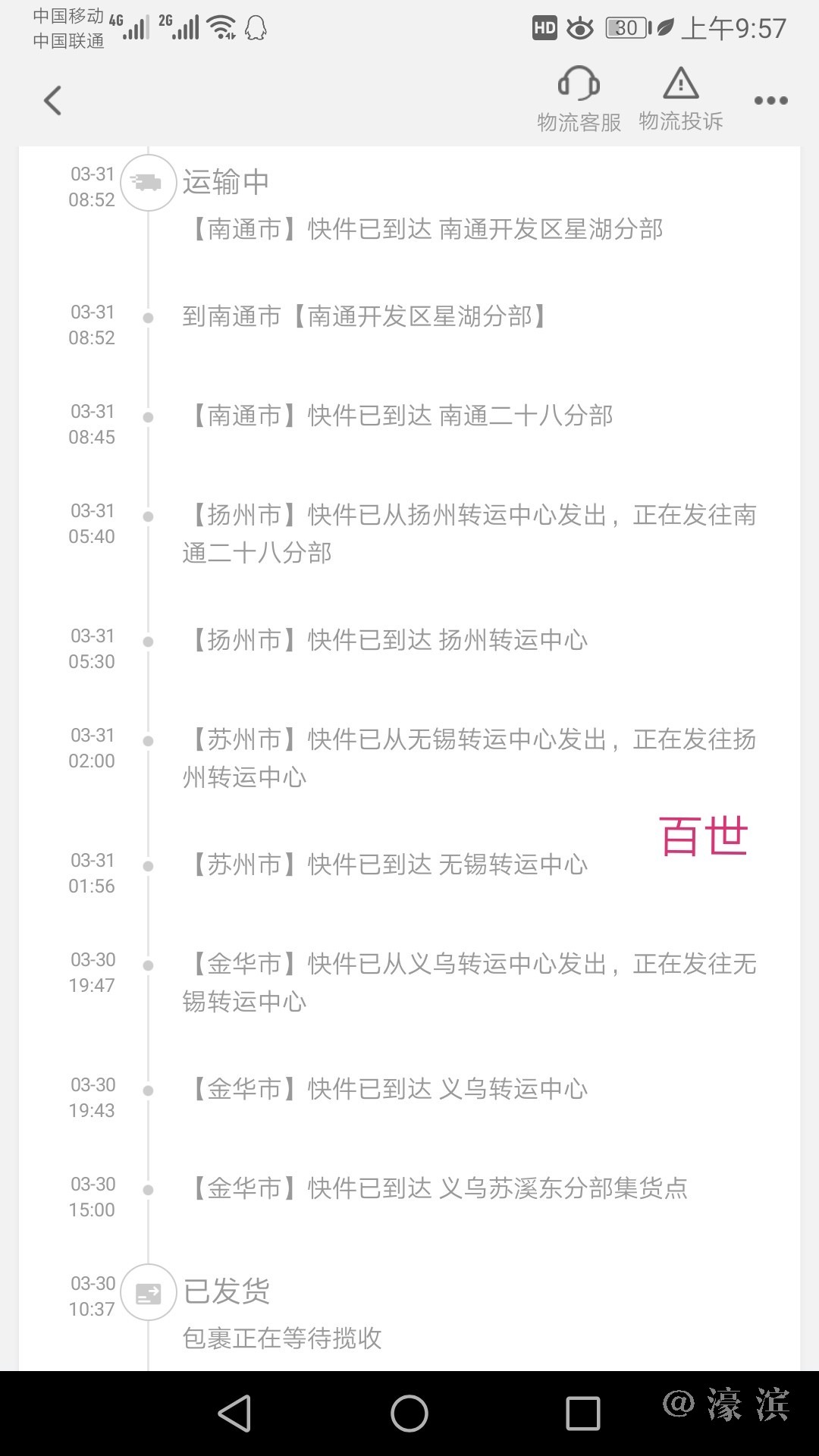Go back using the top-left arrow

click(52, 100)
